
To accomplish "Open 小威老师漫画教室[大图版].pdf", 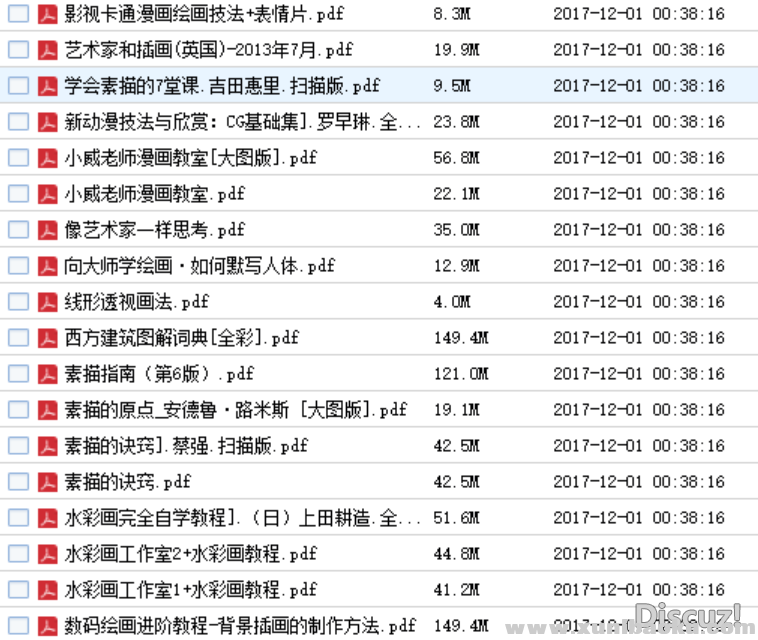I will 190,158.
